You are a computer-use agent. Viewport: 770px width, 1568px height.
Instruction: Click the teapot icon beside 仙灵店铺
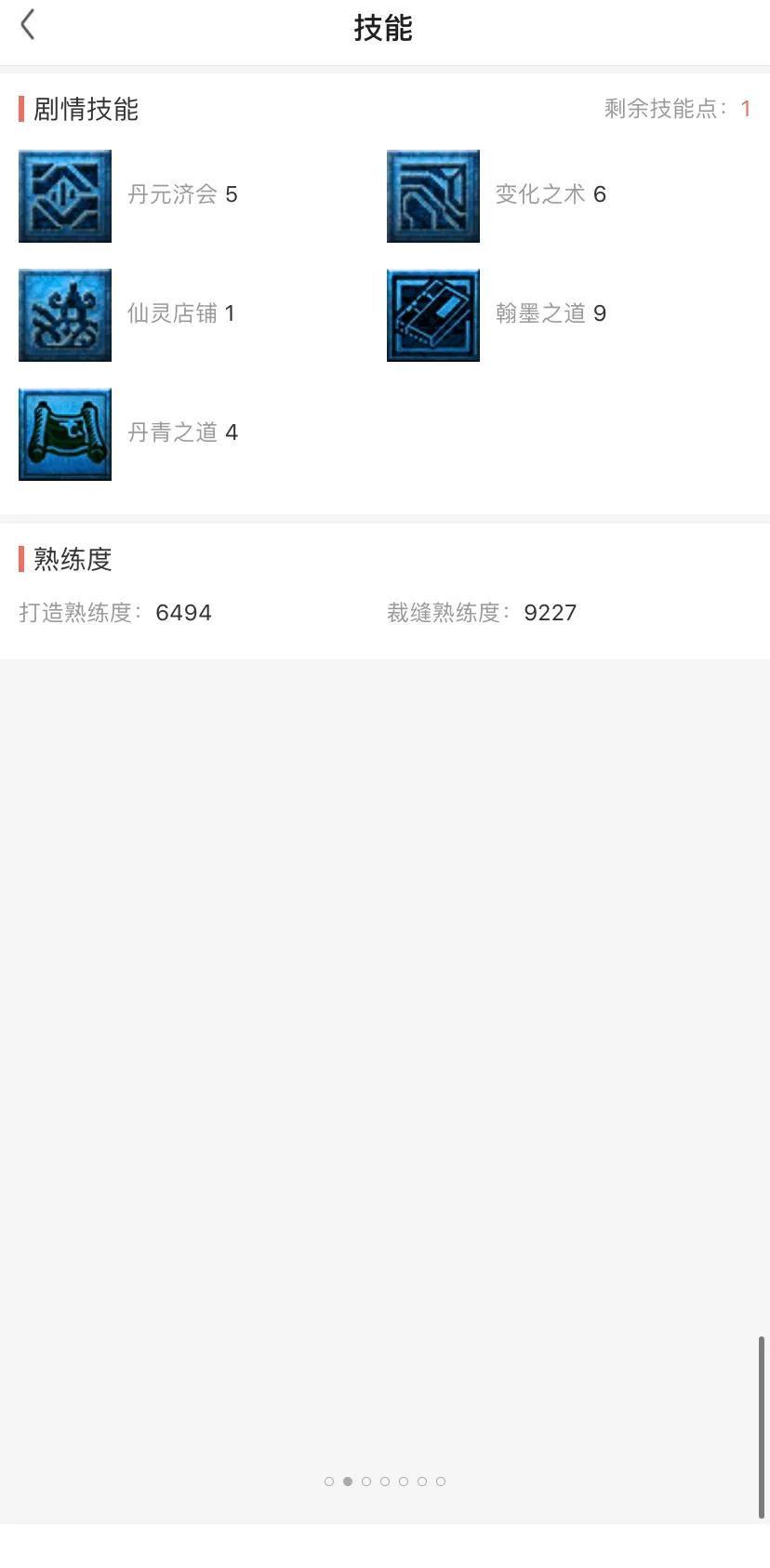point(64,314)
